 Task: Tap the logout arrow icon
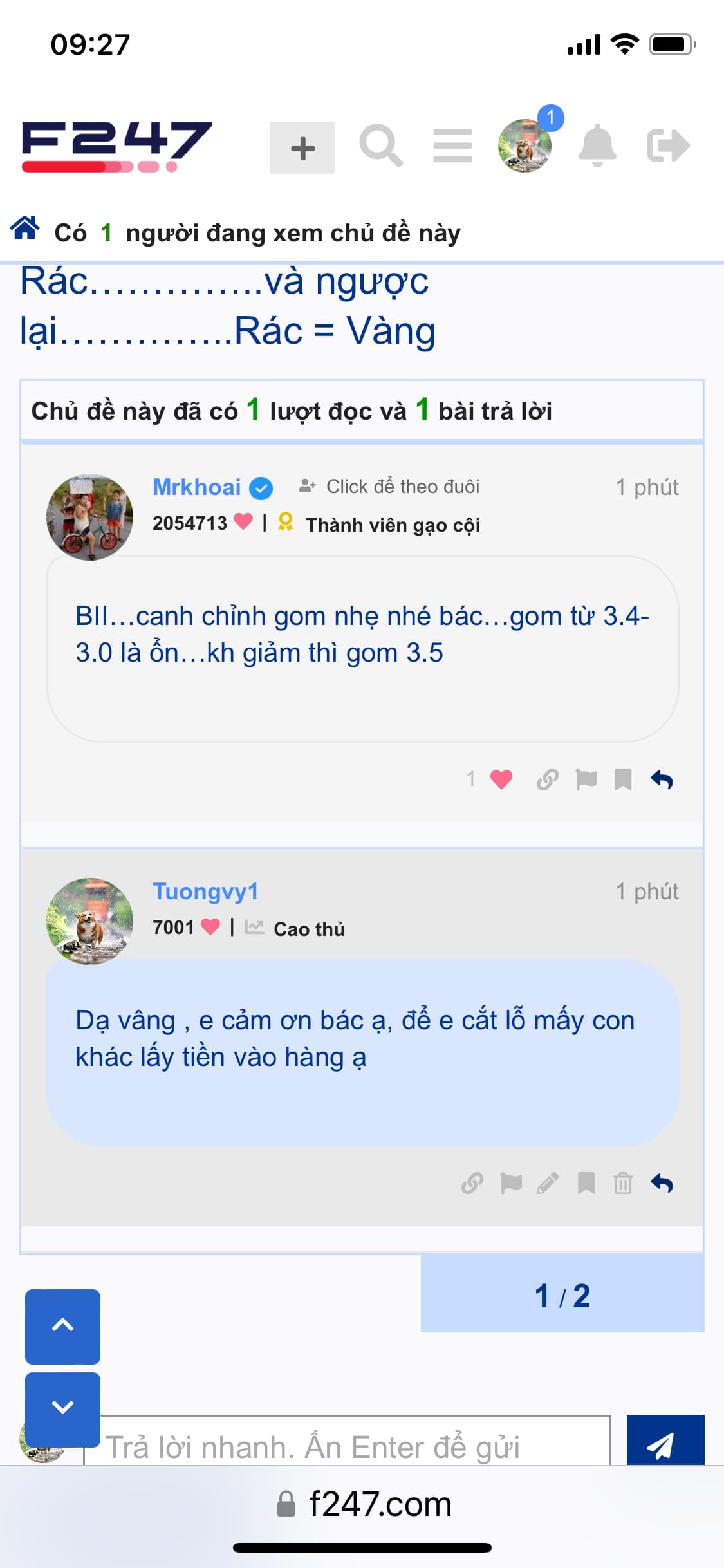point(668,145)
